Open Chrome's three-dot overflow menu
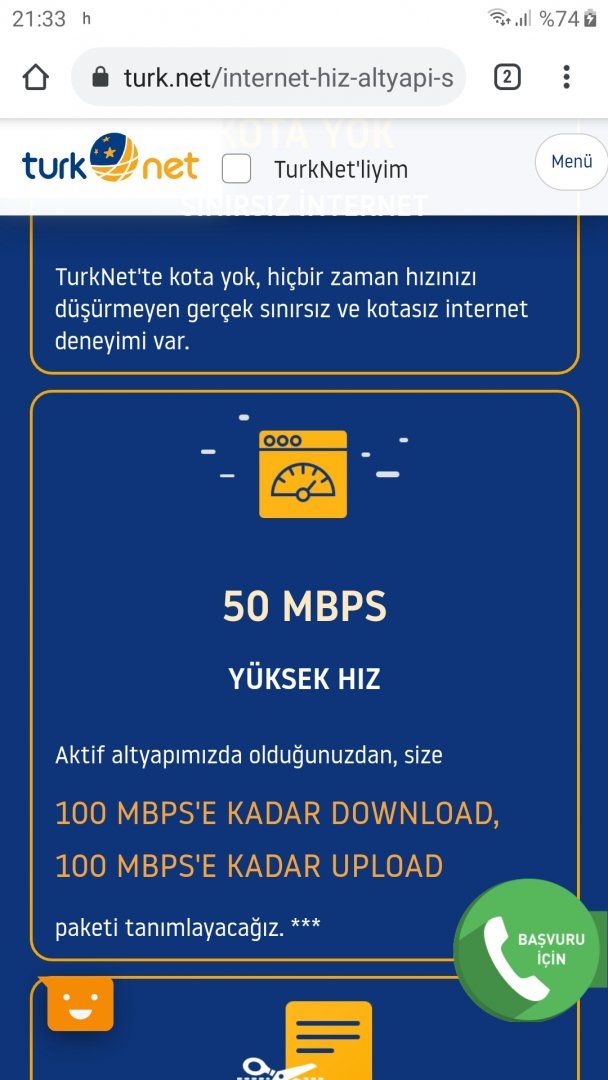Viewport: 608px width, 1080px height. [x=566, y=77]
